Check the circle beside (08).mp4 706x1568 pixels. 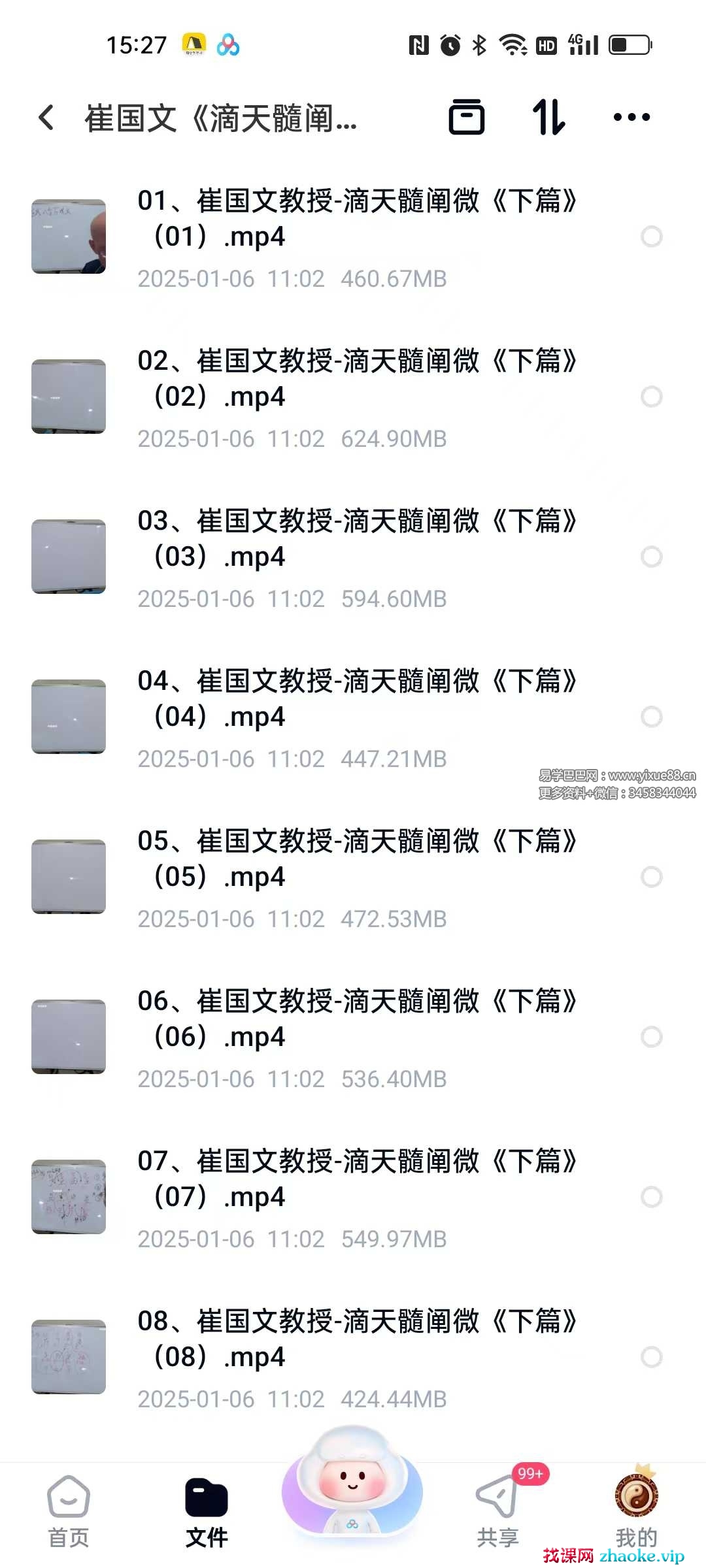651,1357
